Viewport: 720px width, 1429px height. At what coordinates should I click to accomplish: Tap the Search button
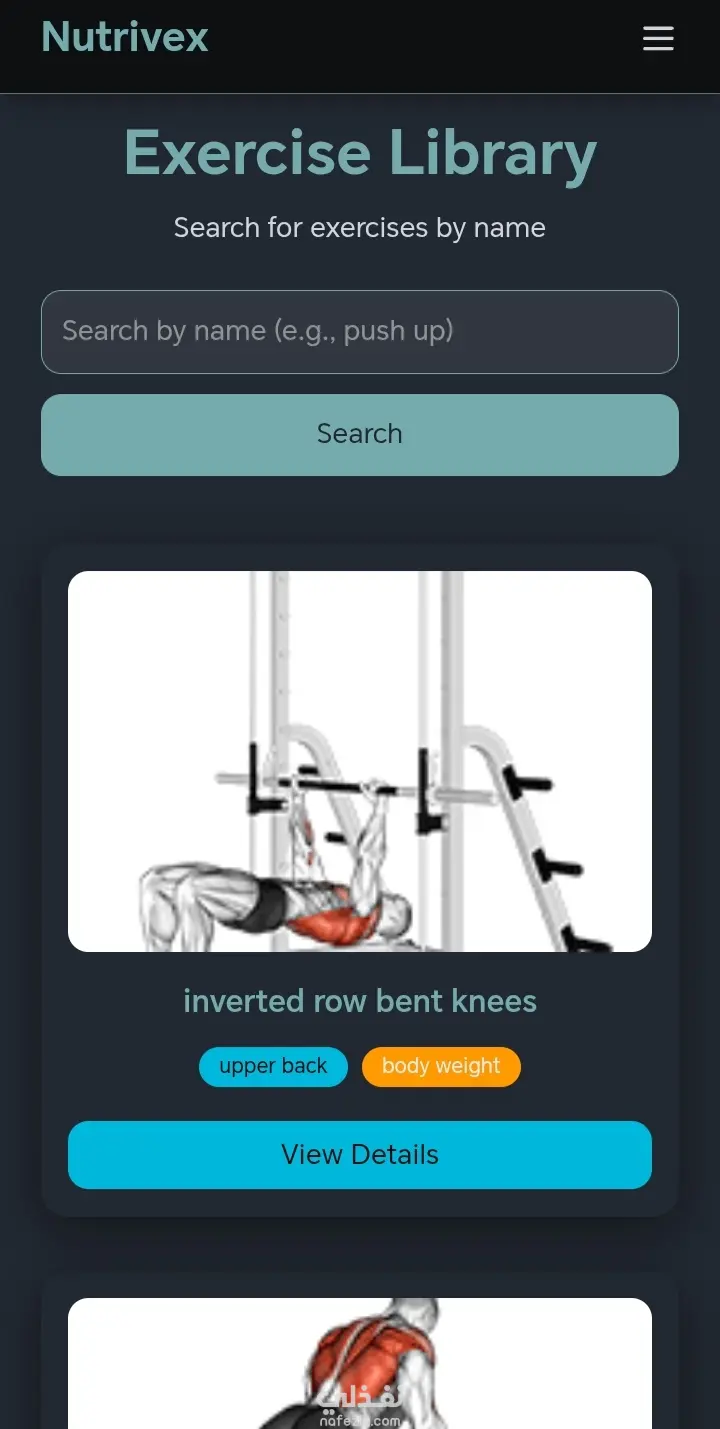tap(360, 435)
